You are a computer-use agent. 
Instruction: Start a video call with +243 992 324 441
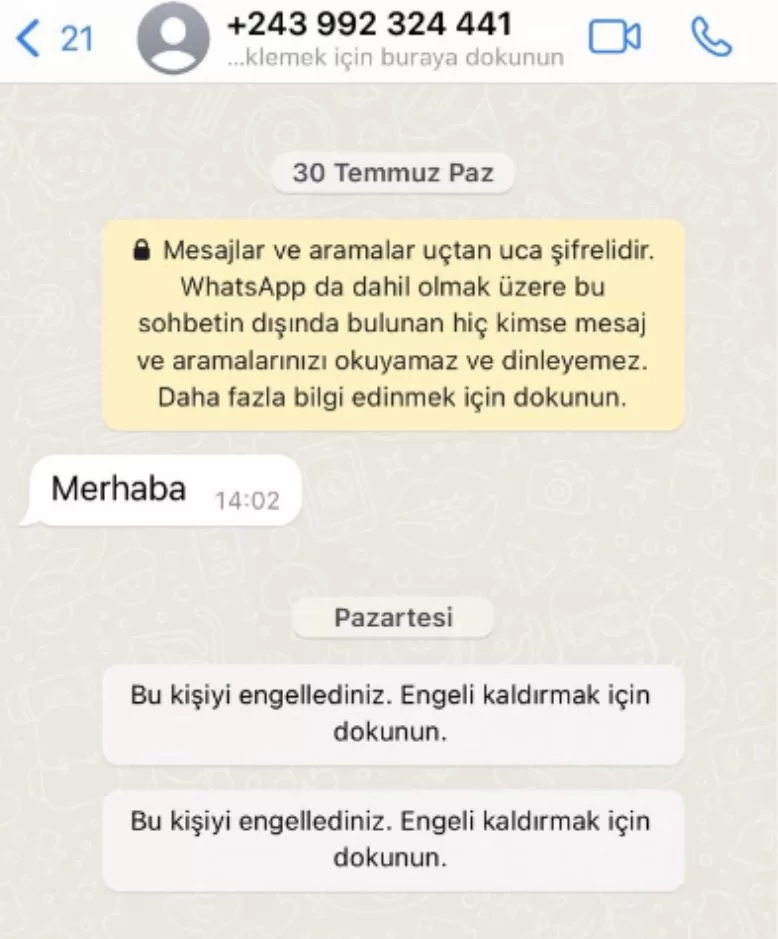[613, 38]
